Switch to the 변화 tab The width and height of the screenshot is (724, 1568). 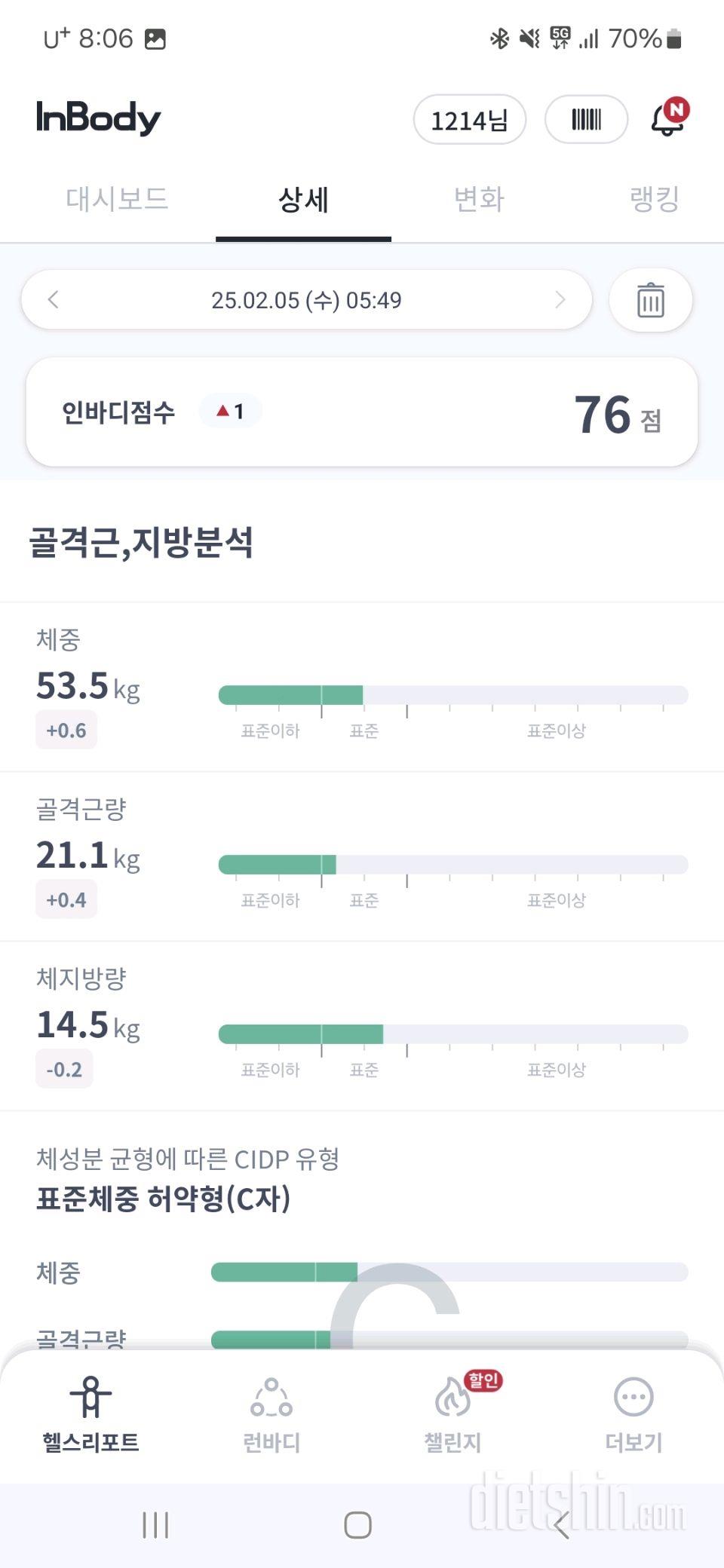[479, 199]
